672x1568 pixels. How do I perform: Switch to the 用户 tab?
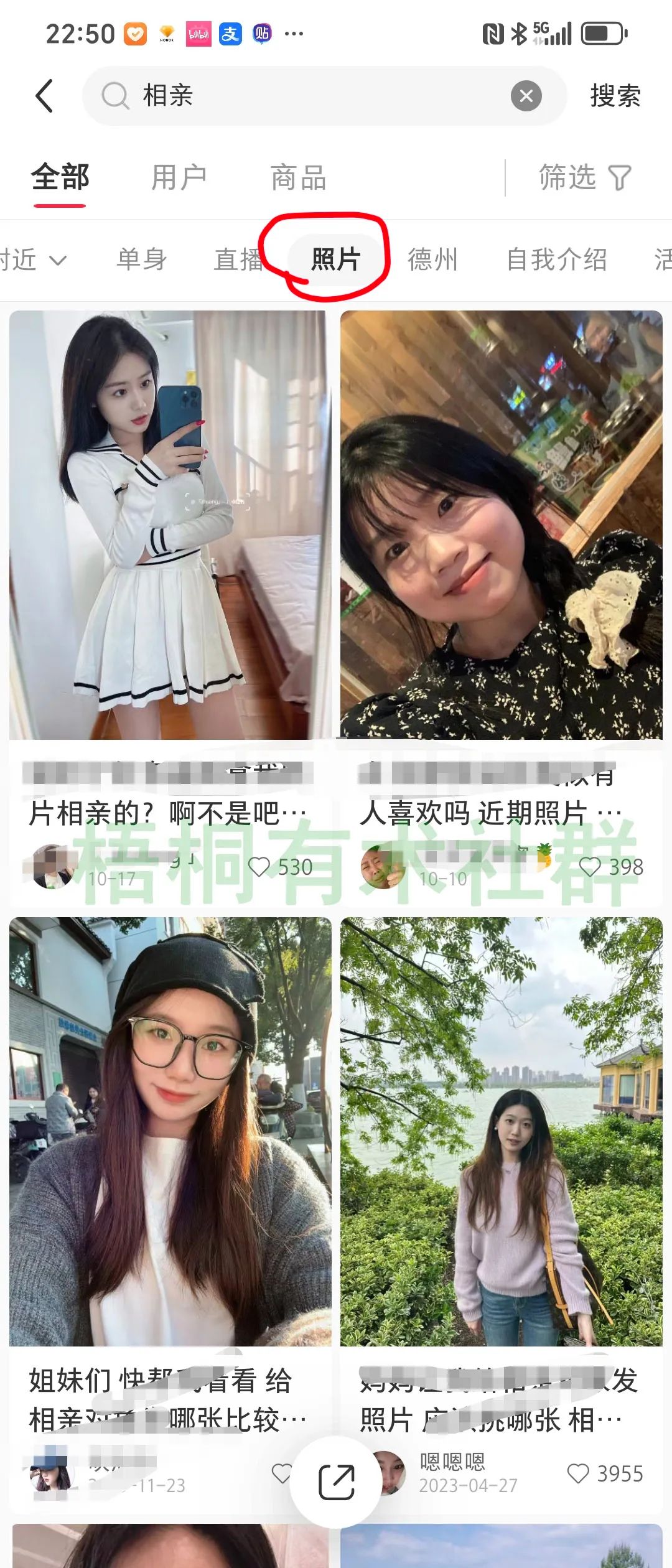[x=179, y=177]
